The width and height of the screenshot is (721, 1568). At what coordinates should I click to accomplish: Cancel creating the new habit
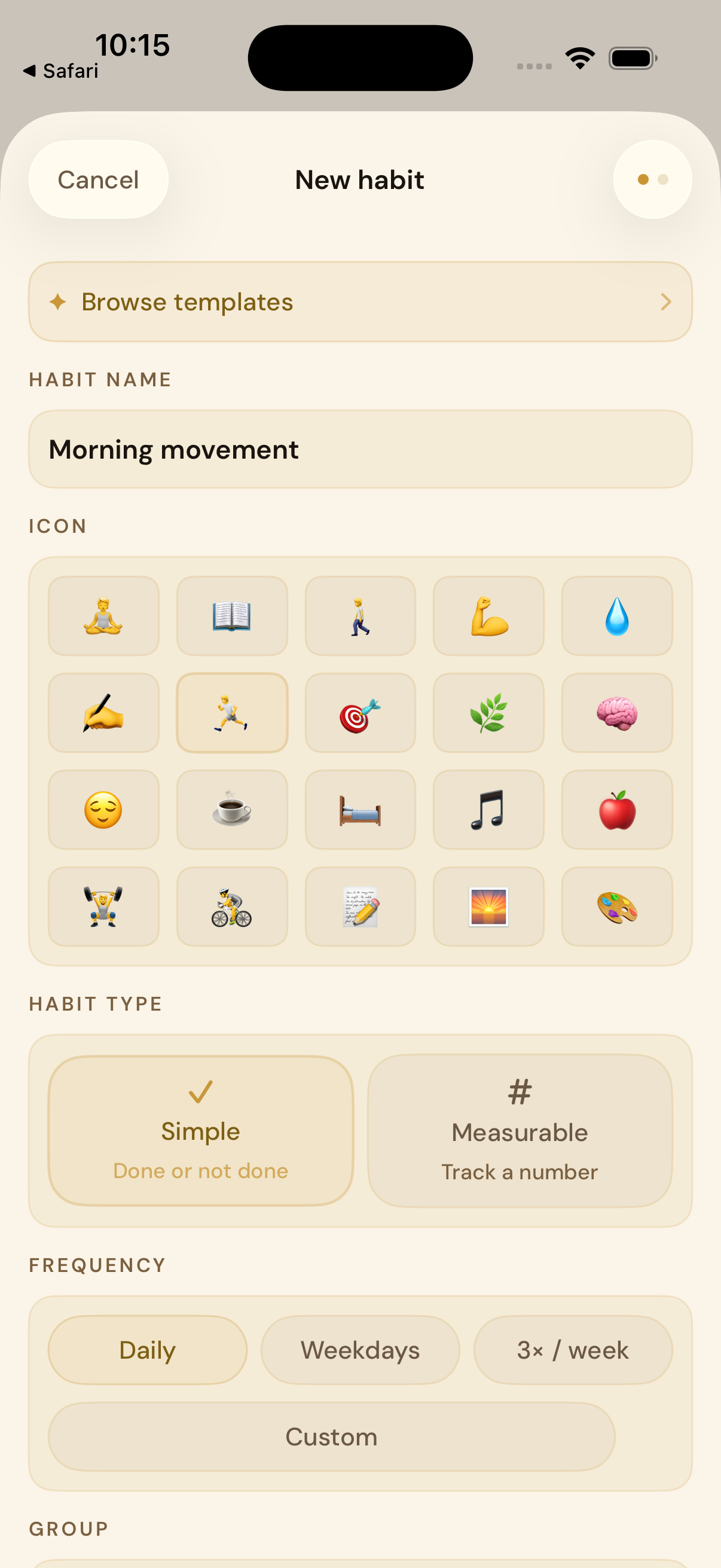[98, 179]
